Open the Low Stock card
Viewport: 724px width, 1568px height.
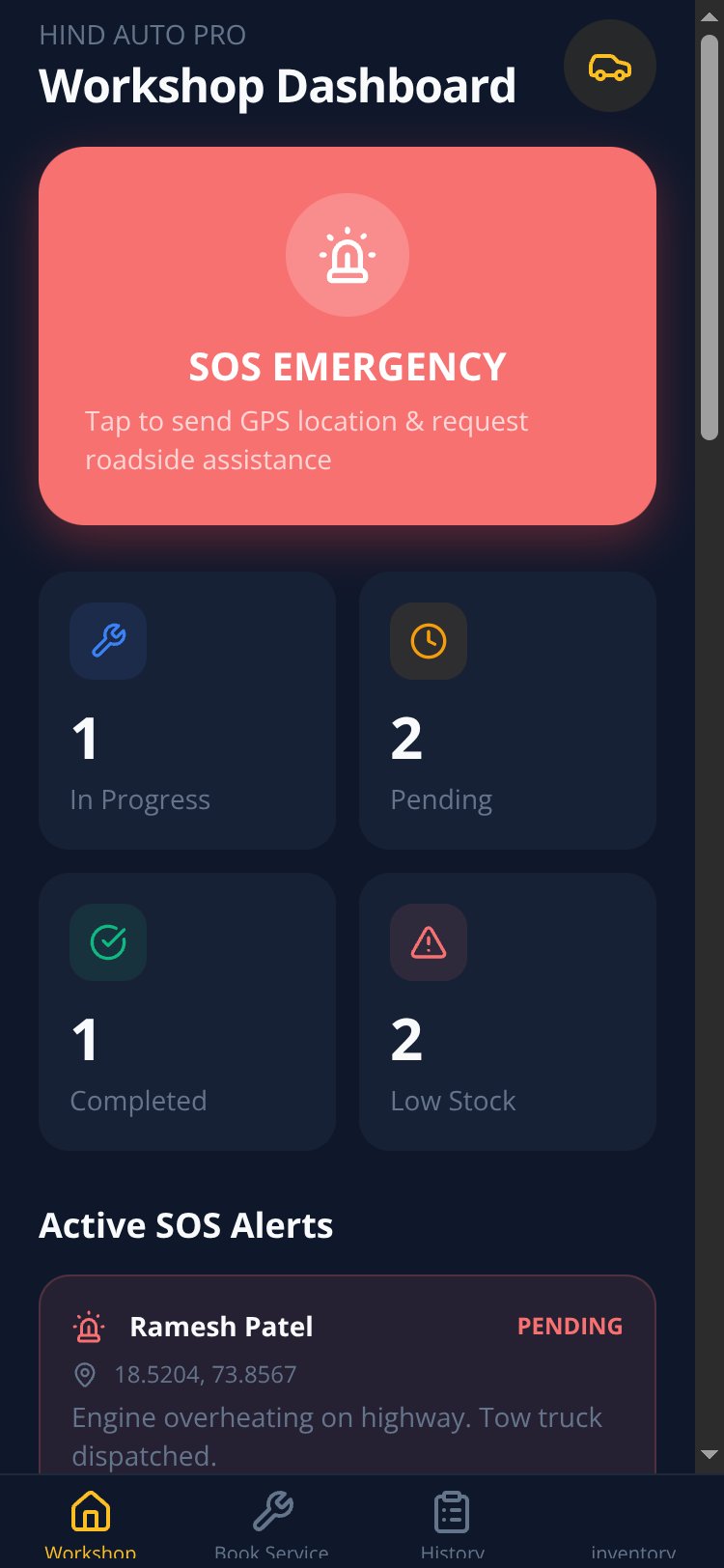[508, 1012]
